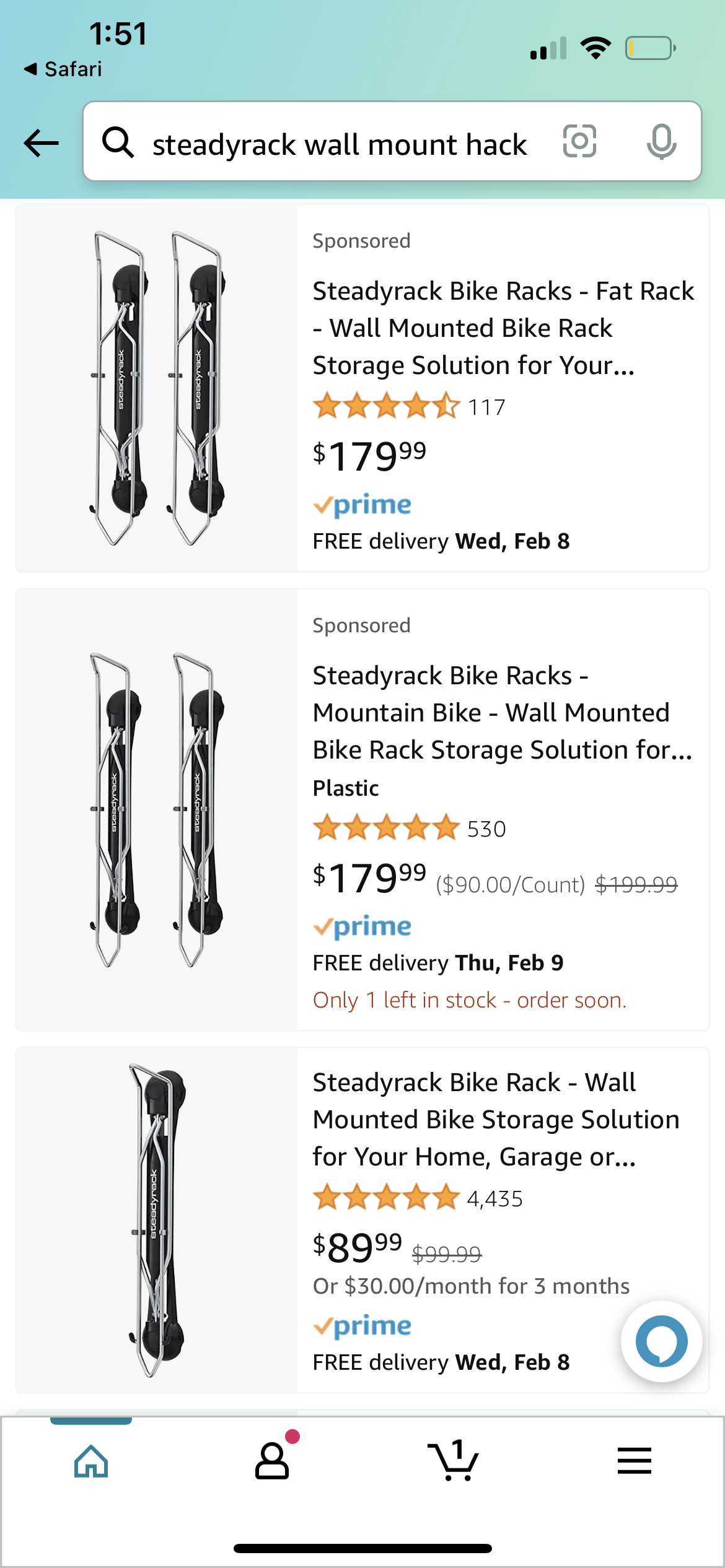Open the hamburger menu tab
The height and width of the screenshot is (1568, 725).
[634, 1461]
